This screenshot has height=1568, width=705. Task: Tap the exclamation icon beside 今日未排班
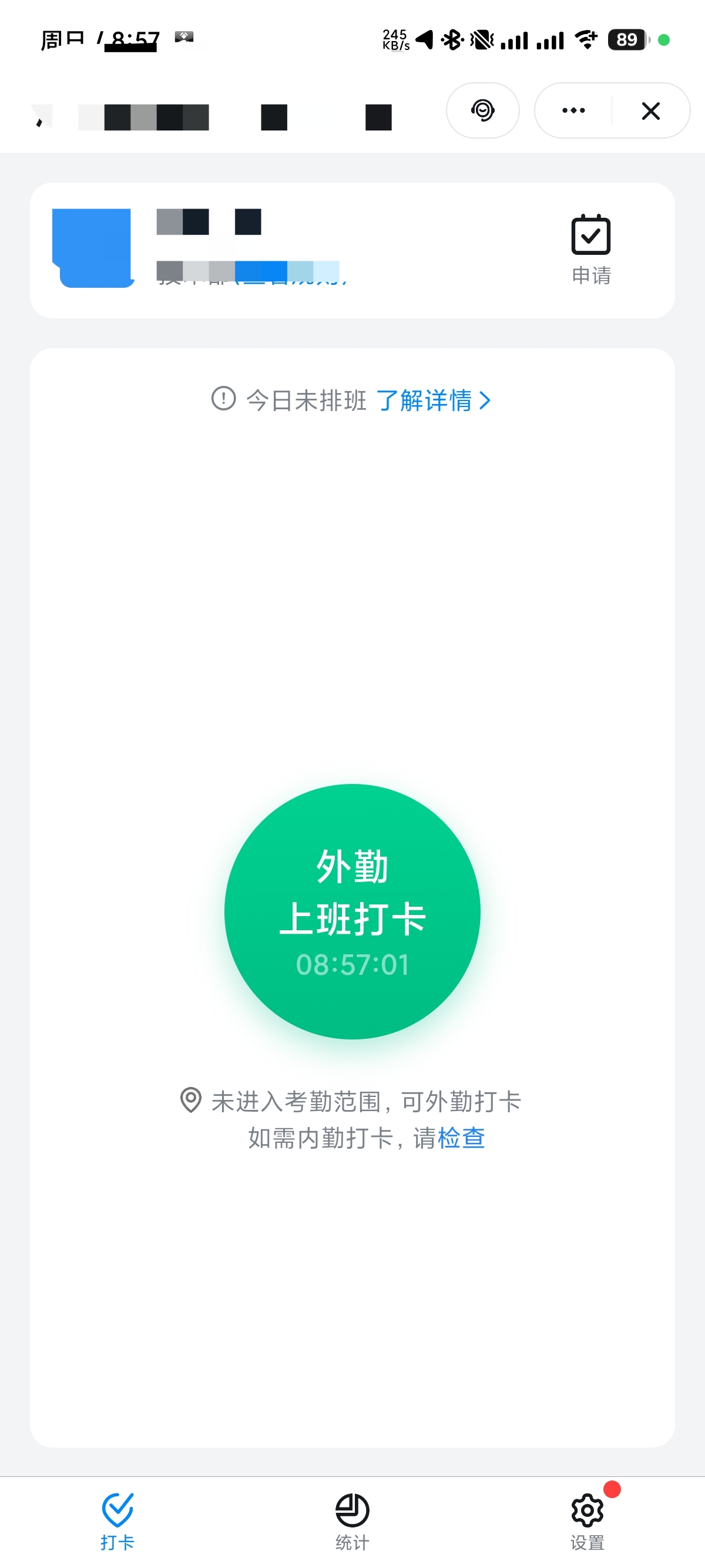223,399
